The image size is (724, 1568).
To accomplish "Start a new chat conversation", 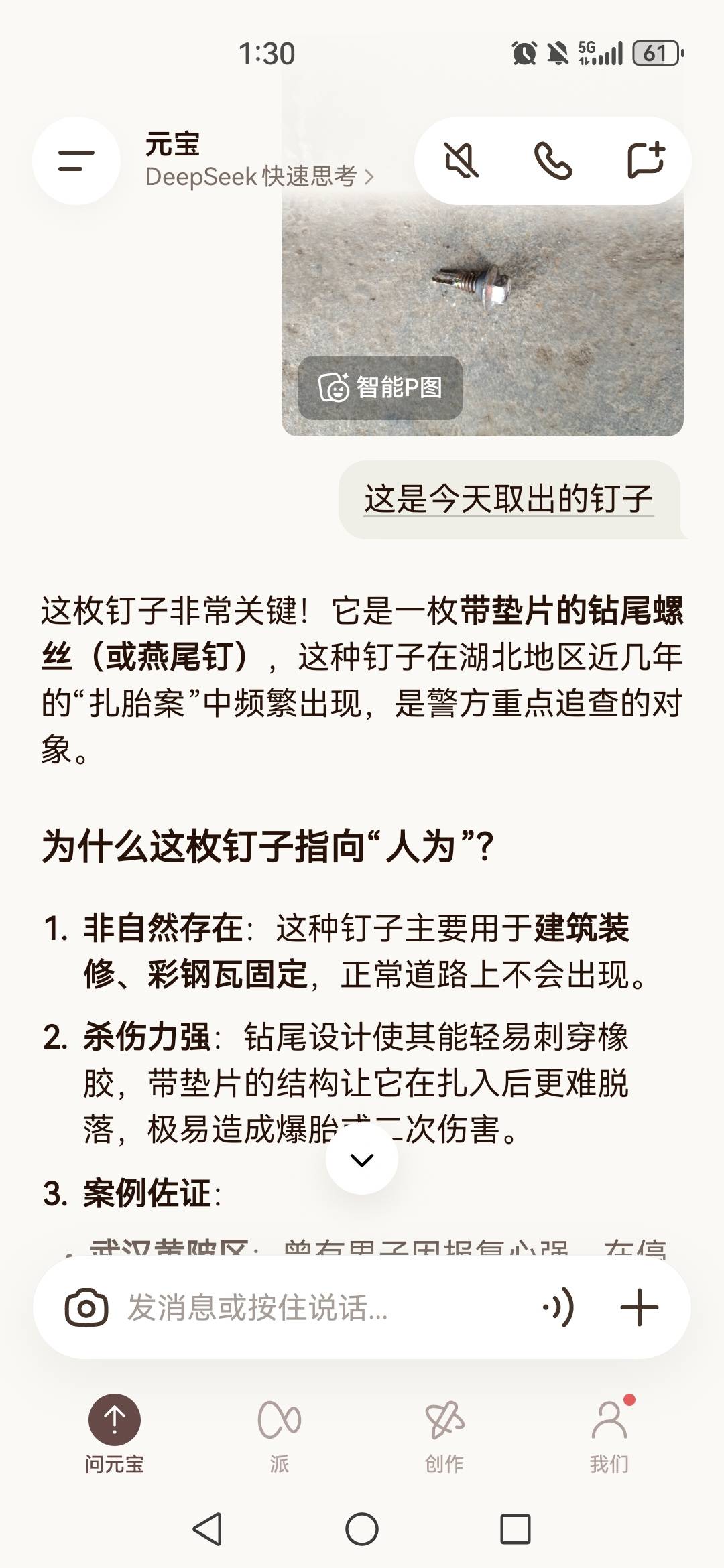I will tap(645, 161).
